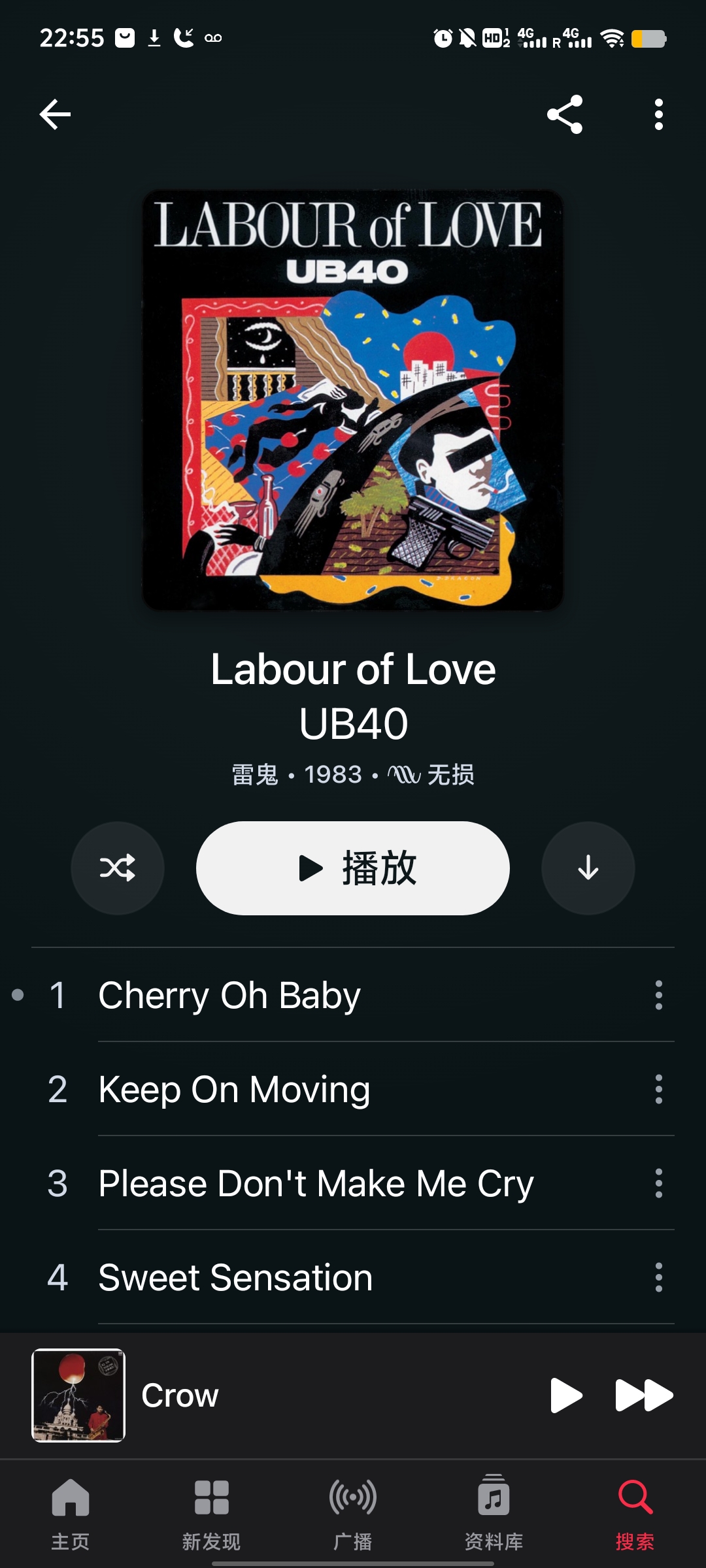Skip to the next track
Image resolution: width=706 pixels, height=1568 pixels.
tap(644, 1396)
